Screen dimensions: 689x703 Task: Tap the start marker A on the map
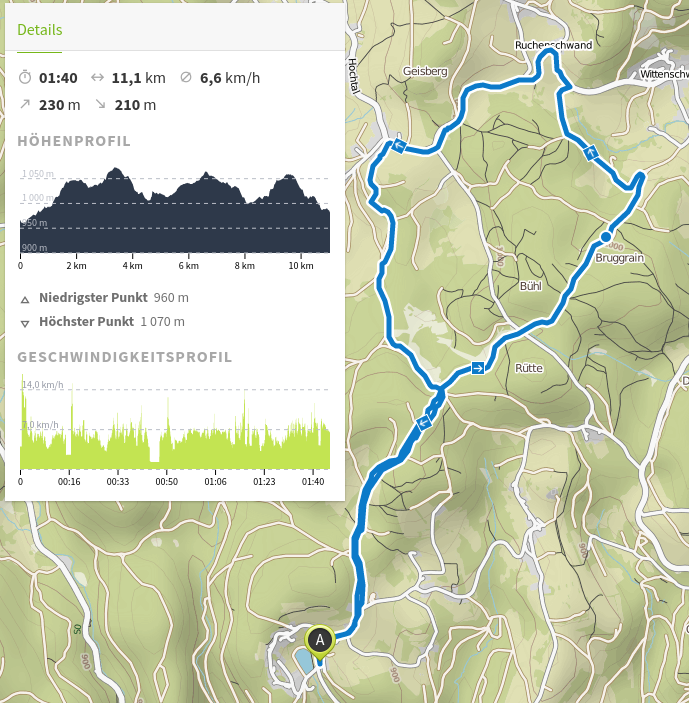320,639
